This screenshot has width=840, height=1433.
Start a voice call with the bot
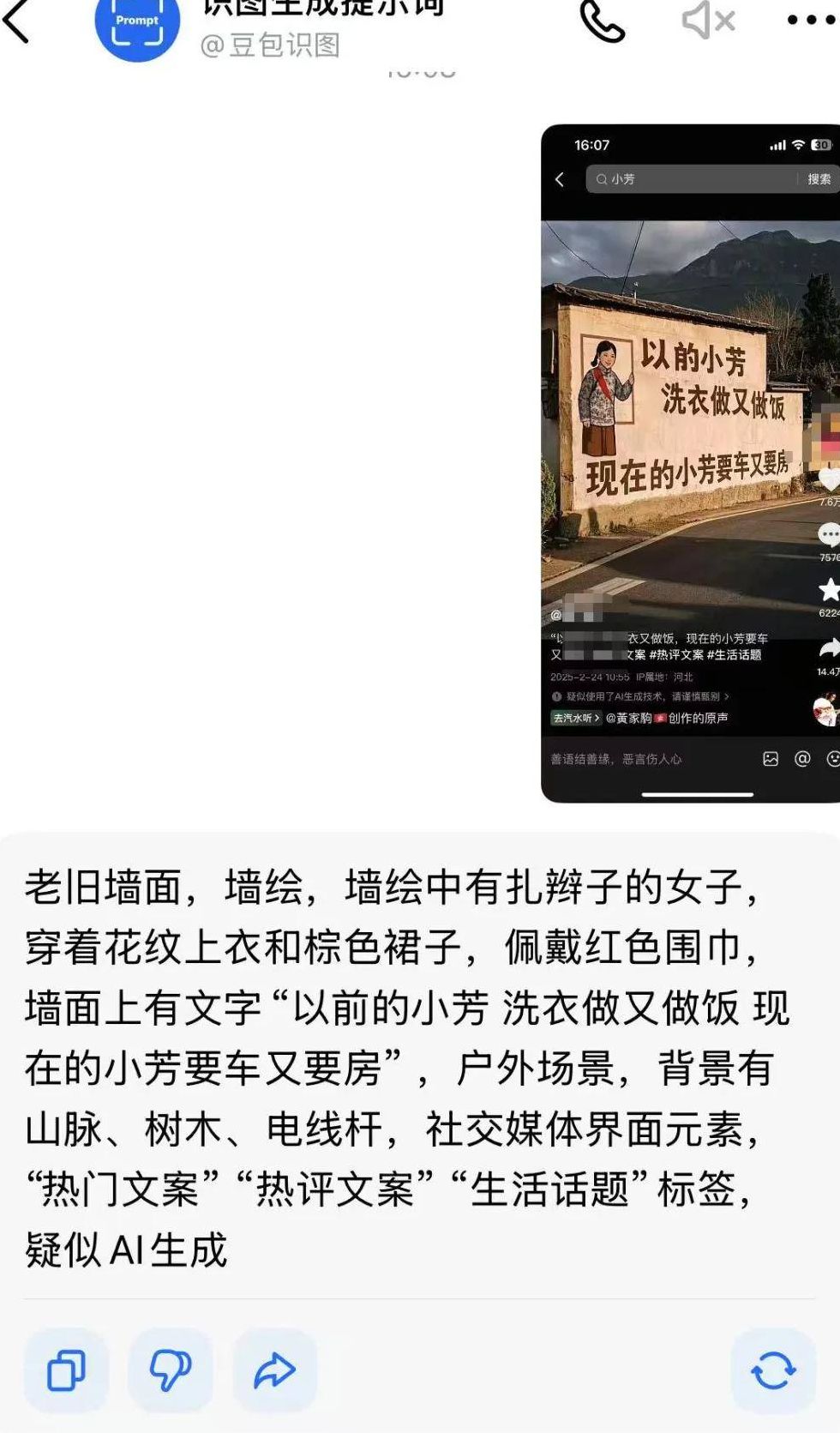(x=603, y=21)
